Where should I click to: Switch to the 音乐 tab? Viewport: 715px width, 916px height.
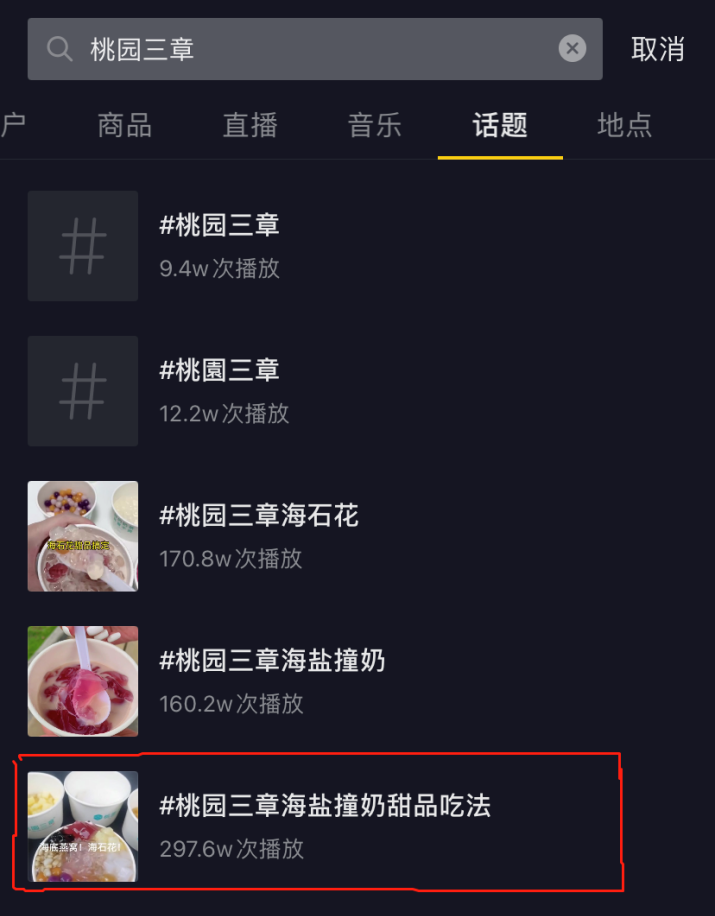click(x=374, y=125)
